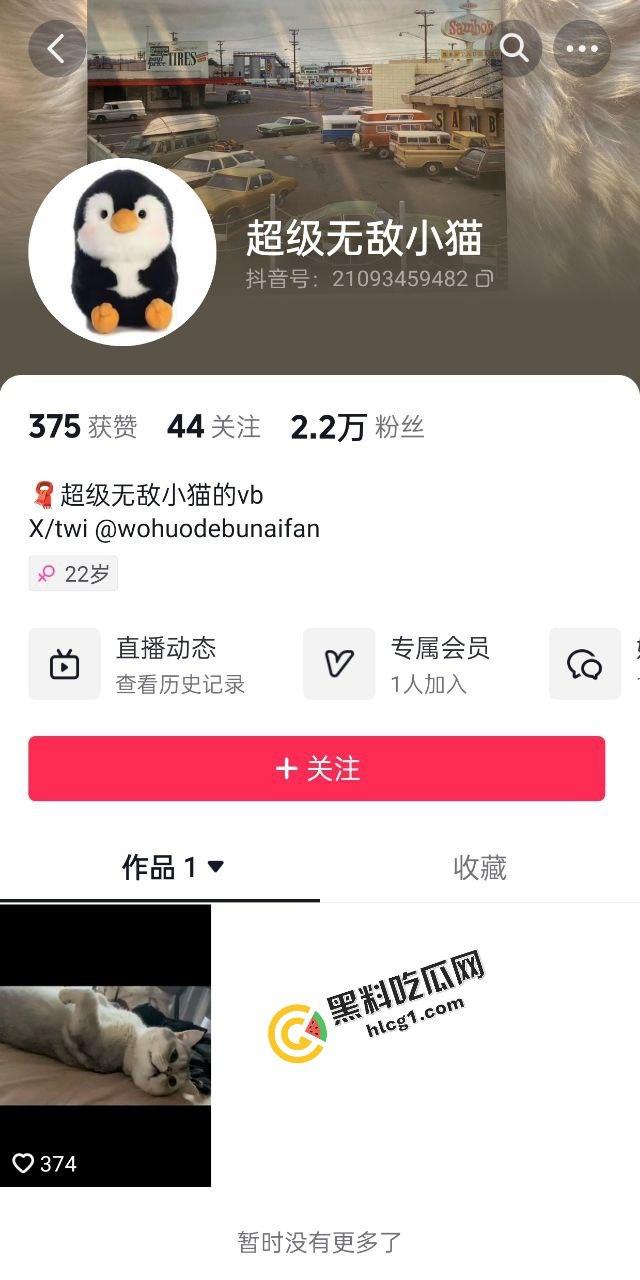Switch to the 收藏 tab
The height and width of the screenshot is (1280, 640).
(x=479, y=867)
